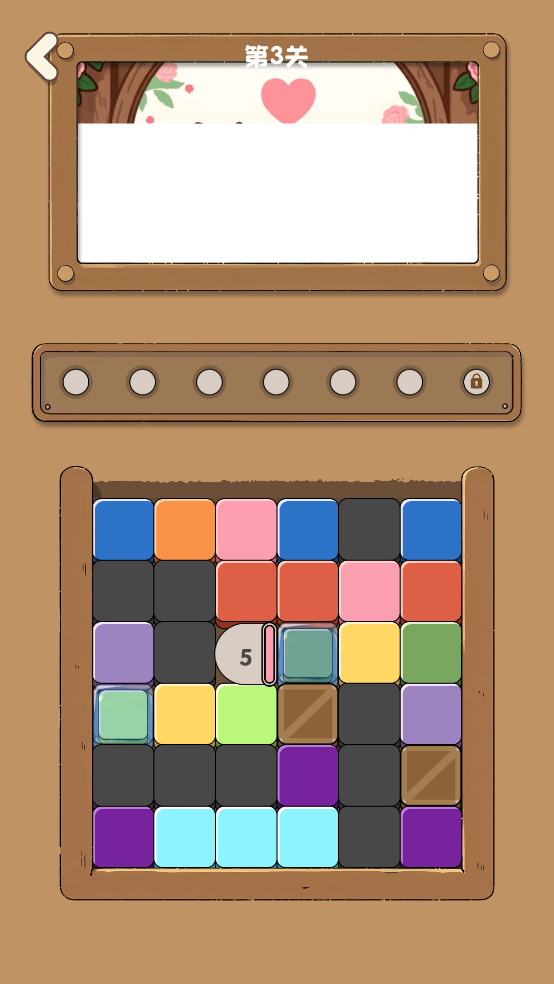Tap the frozen light green block
Image resolution: width=554 pixels, height=984 pixels.
click(x=123, y=715)
